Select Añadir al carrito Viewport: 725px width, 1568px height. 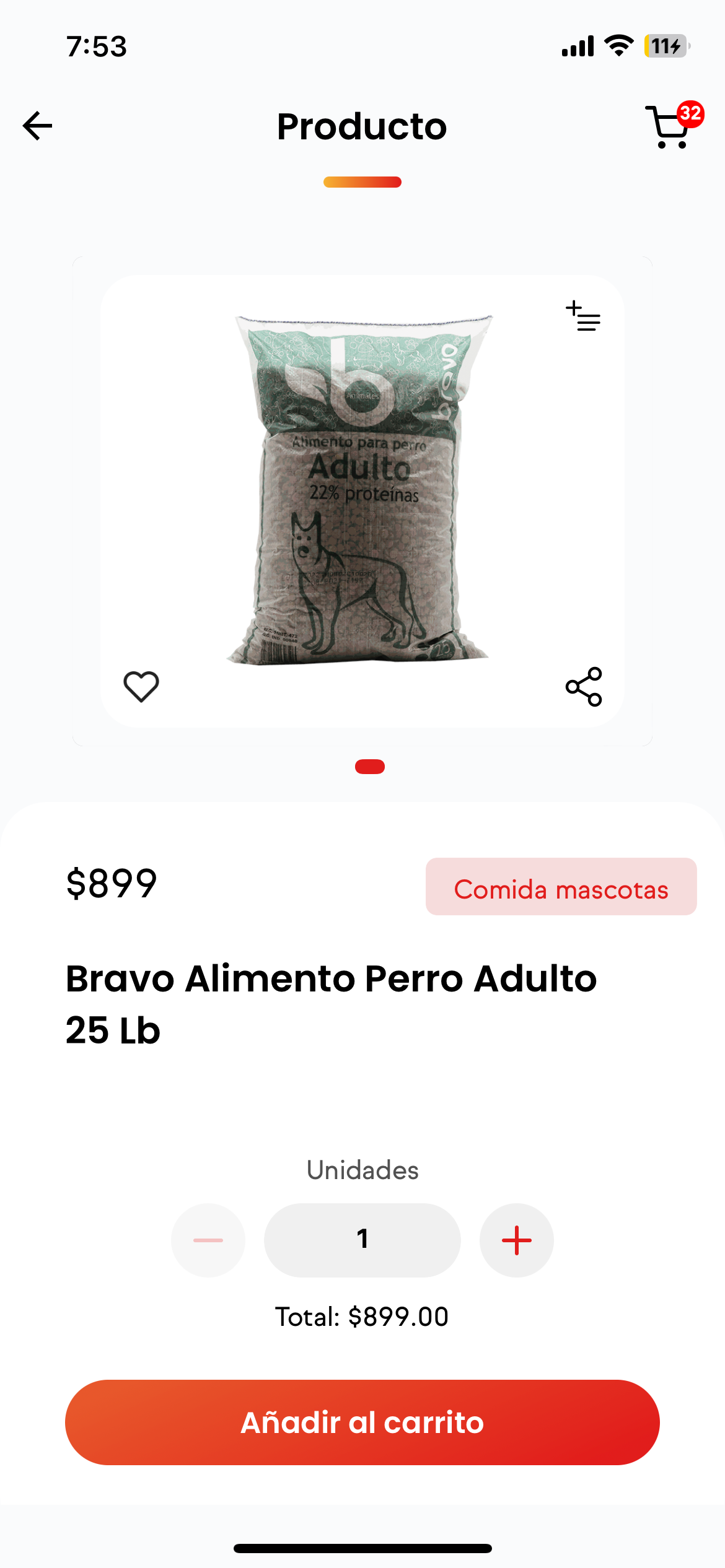pos(362,1422)
